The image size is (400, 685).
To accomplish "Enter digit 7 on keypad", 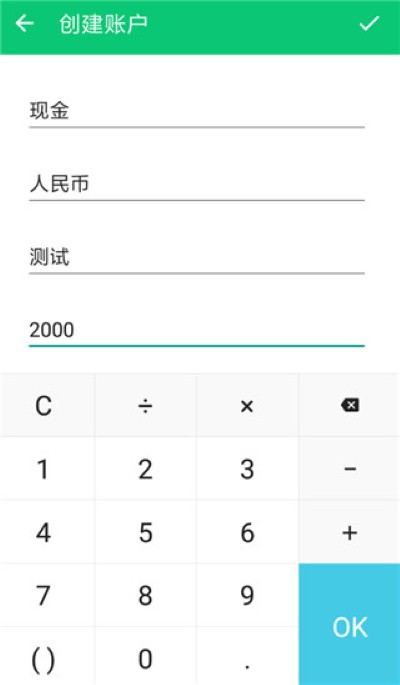I will pyautogui.click(x=47, y=595).
